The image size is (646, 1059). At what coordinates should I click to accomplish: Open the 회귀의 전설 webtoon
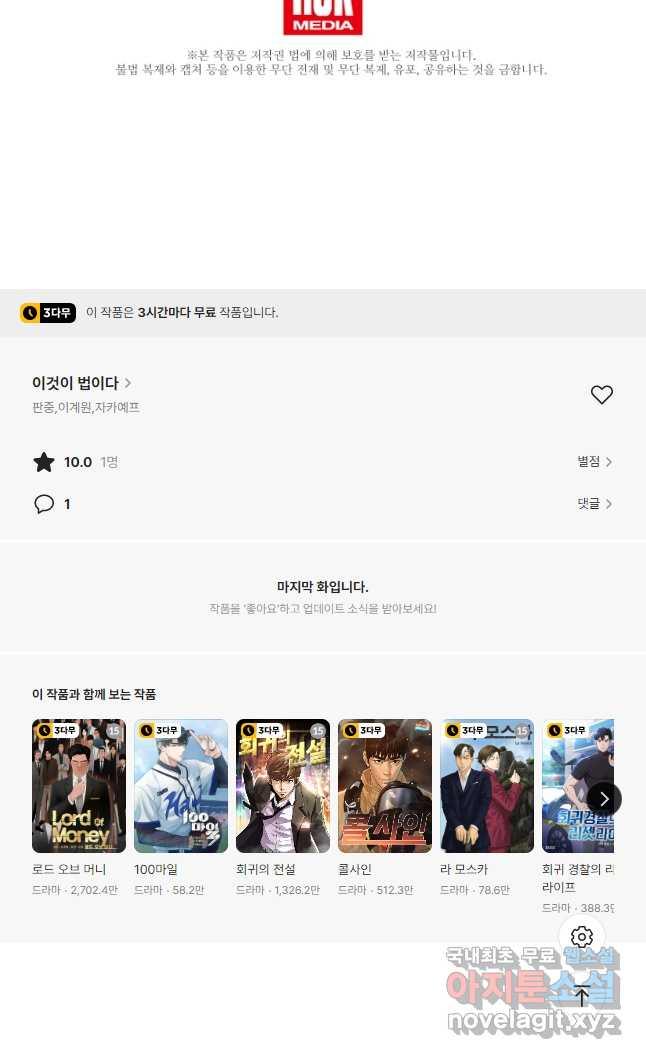283,786
